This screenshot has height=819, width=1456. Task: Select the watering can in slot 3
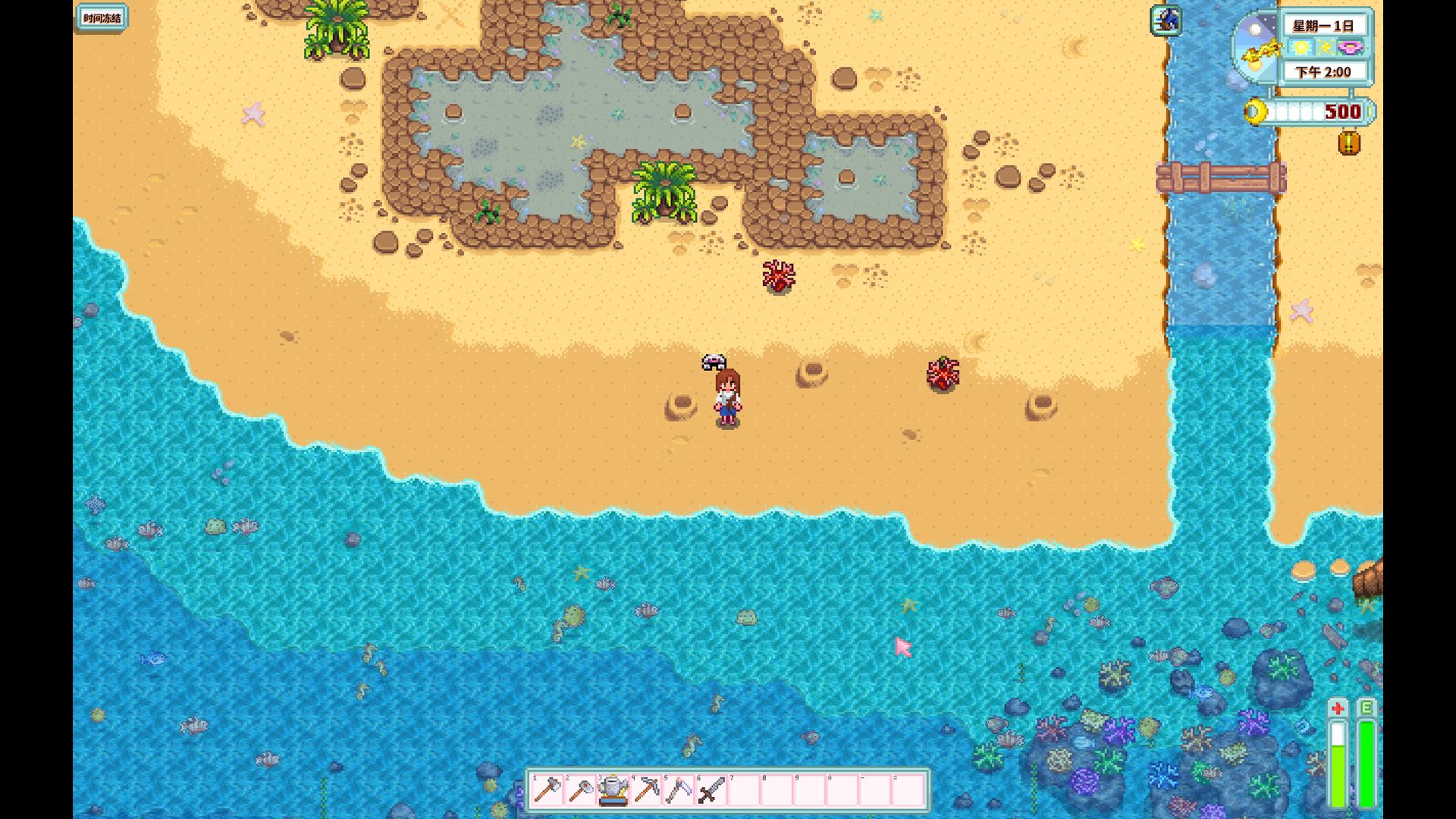tap(613, 790)
